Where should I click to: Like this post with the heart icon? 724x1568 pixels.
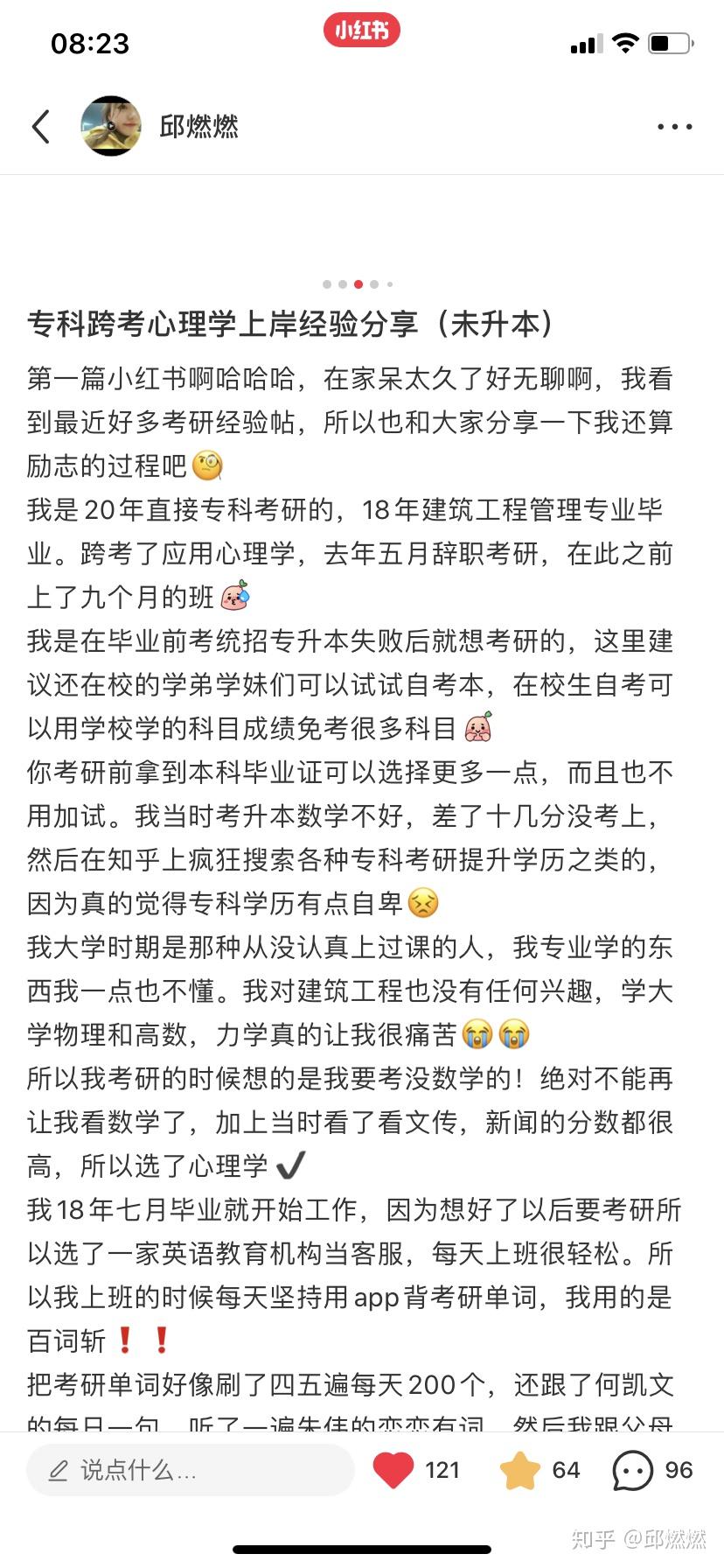(393, 1471)
